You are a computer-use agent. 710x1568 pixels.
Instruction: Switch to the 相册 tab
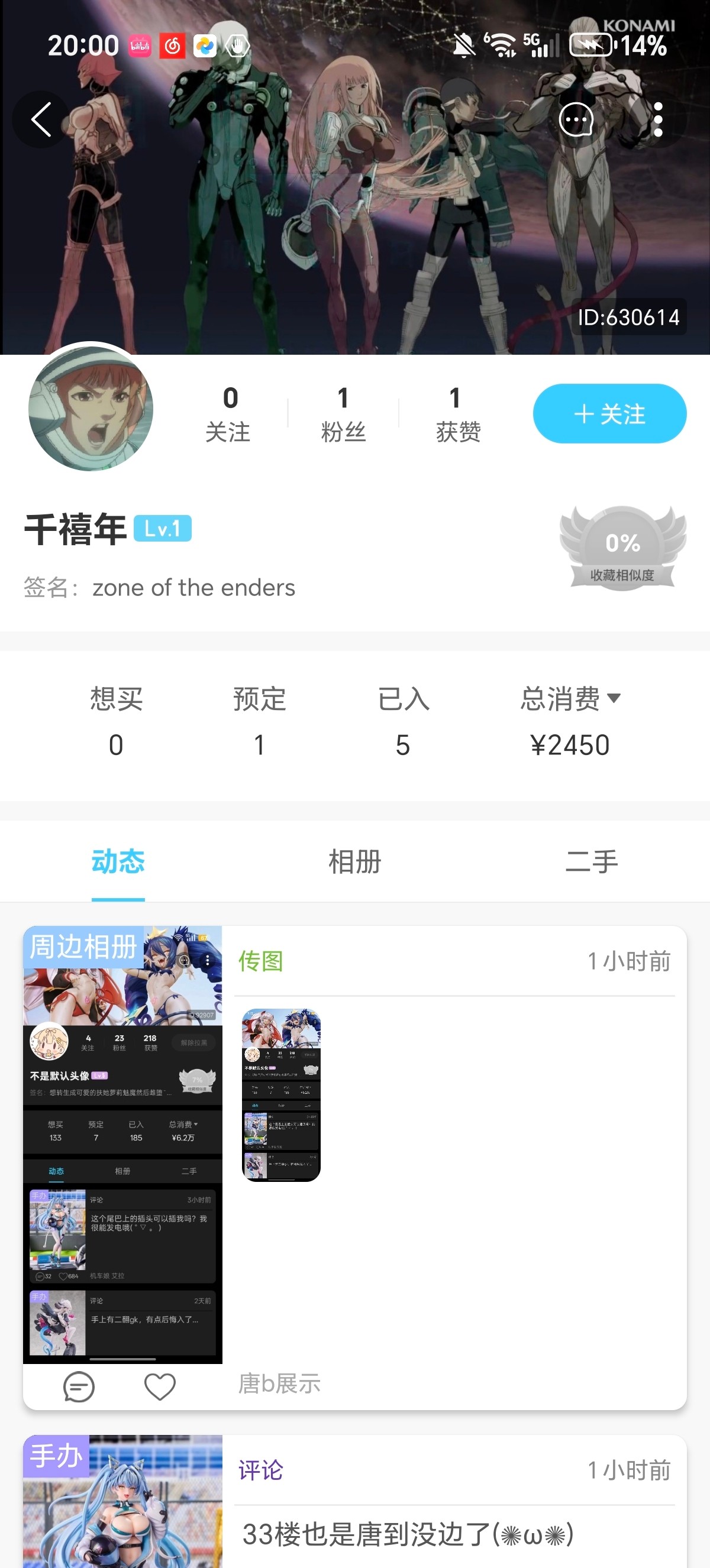[354, 862]
